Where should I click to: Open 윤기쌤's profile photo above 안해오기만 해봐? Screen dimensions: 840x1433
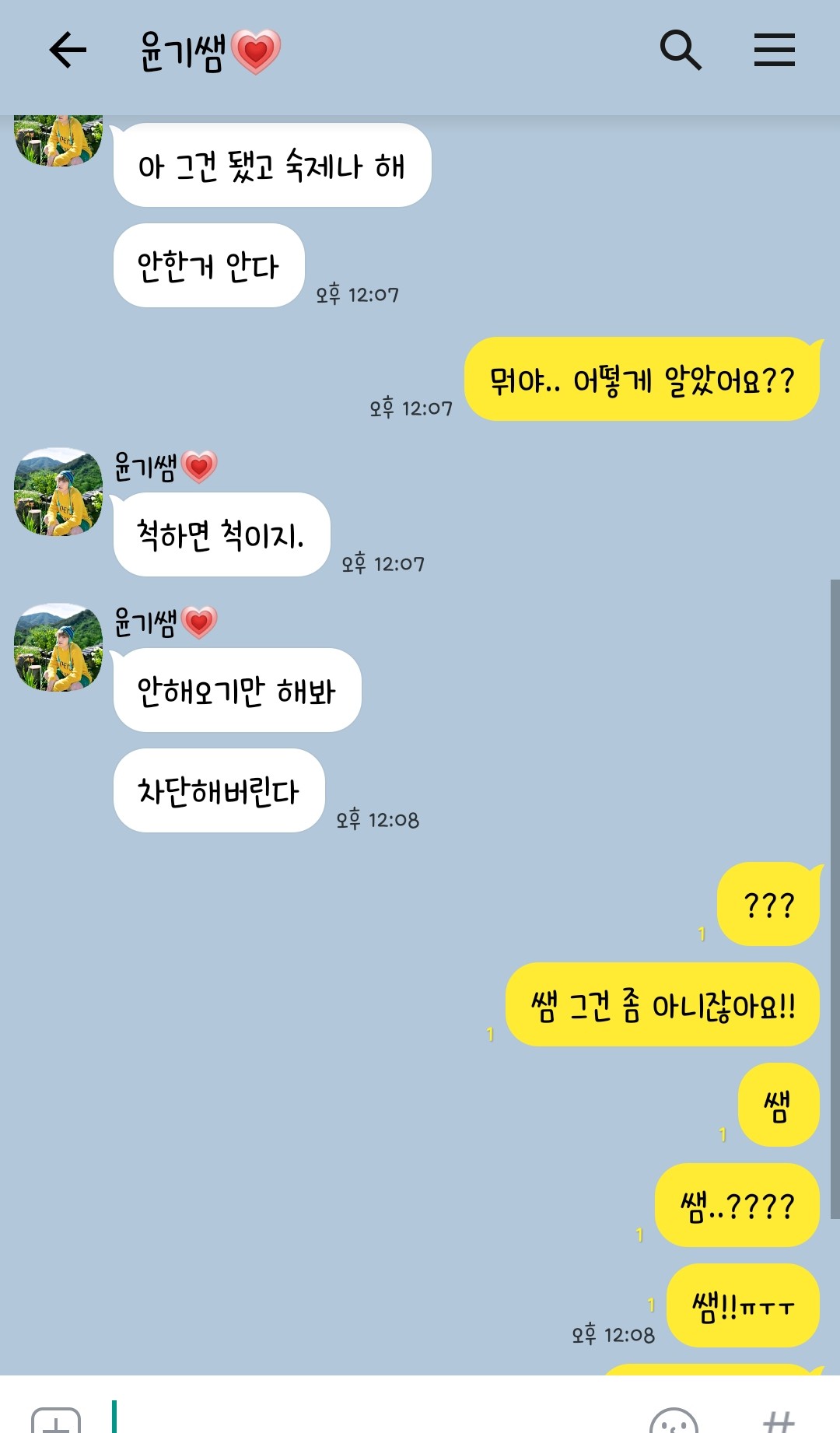(58, 647)
